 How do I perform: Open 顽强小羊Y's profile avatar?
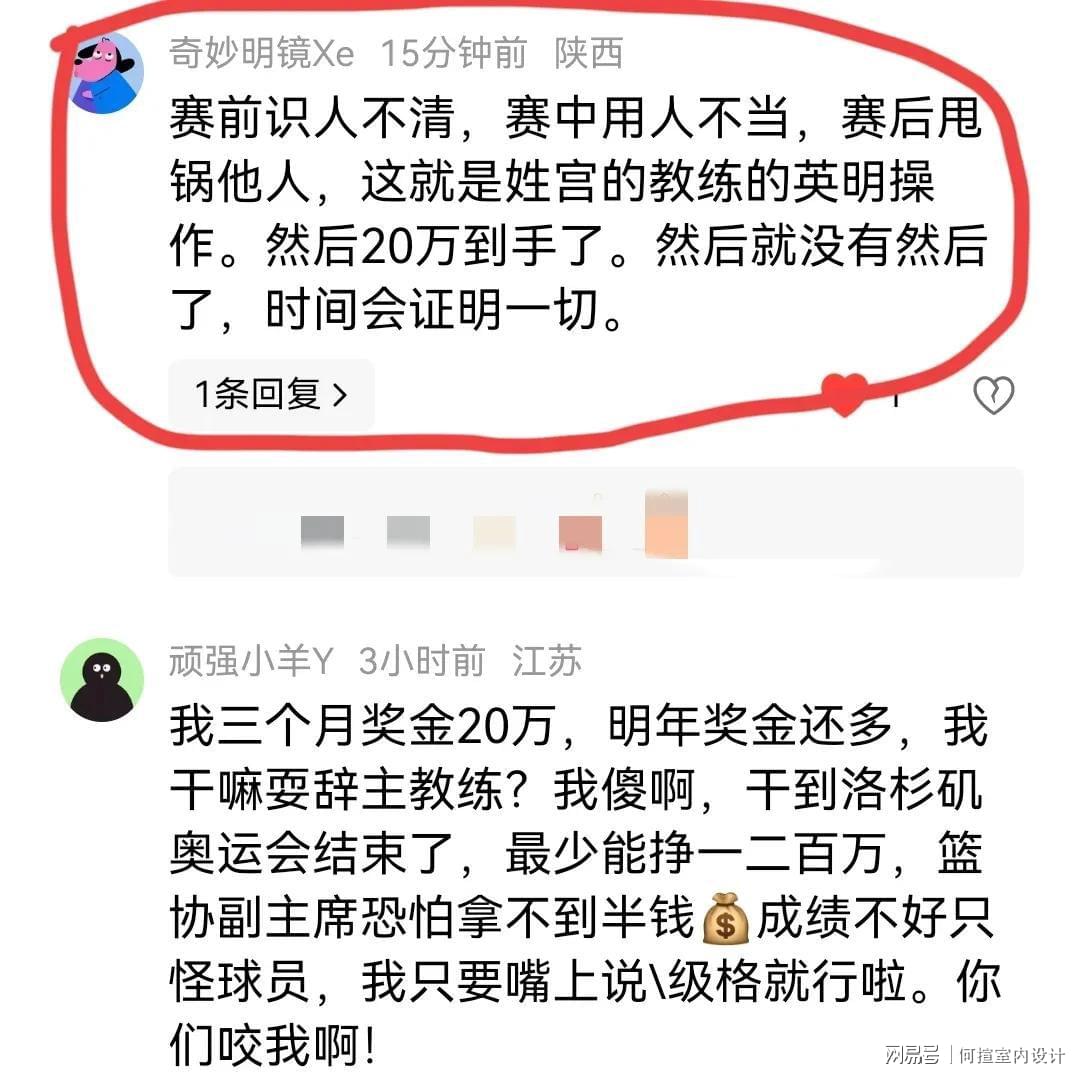(x=102, y=679)
